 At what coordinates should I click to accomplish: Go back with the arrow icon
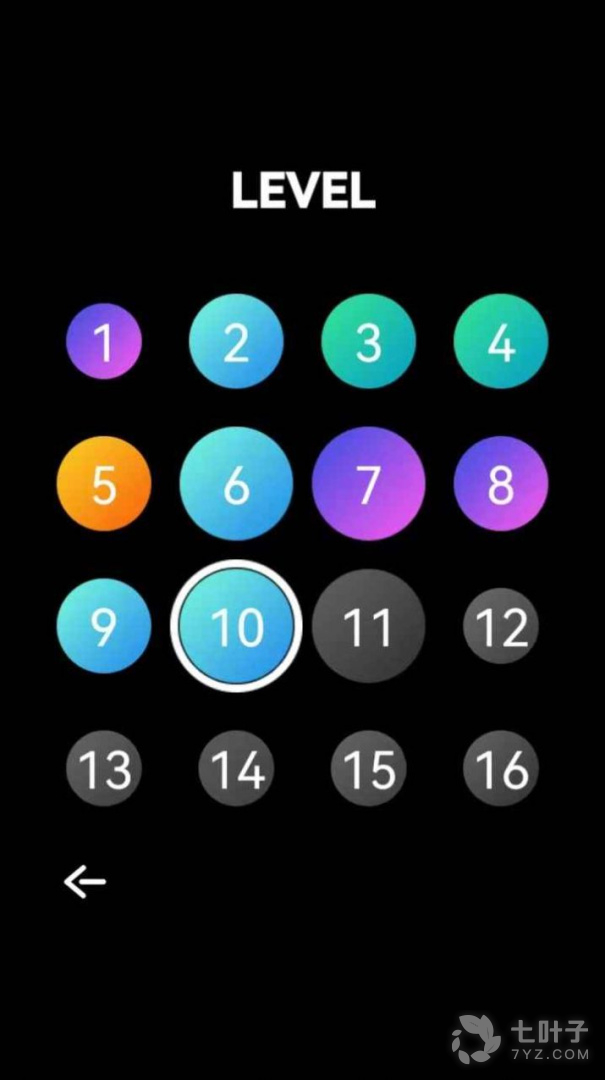click(85, 881)
